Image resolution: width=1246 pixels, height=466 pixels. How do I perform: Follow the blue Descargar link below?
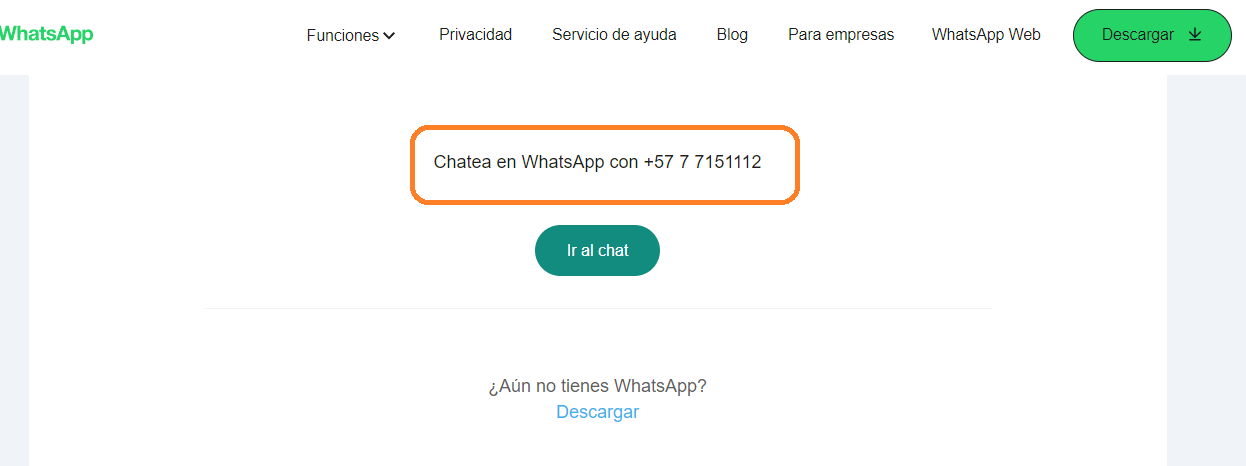click(597, 411)
